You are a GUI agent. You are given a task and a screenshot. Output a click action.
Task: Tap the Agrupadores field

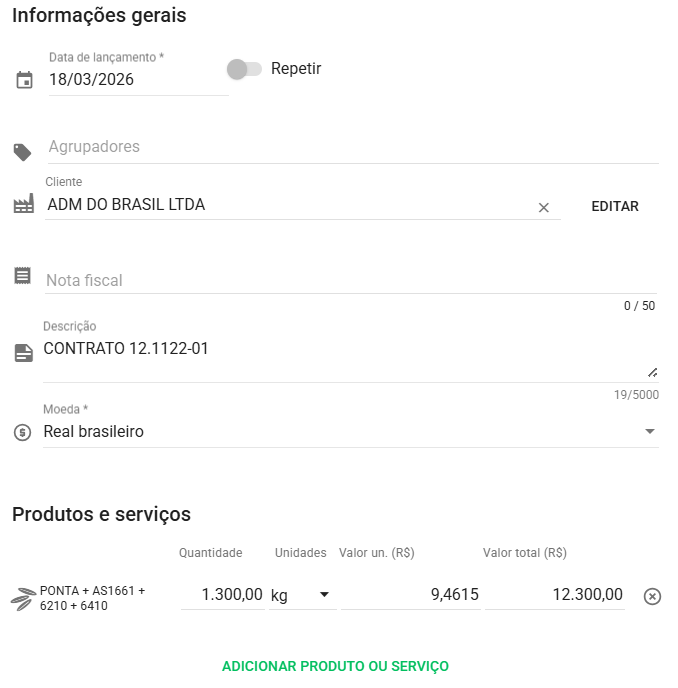coord(350,147)
